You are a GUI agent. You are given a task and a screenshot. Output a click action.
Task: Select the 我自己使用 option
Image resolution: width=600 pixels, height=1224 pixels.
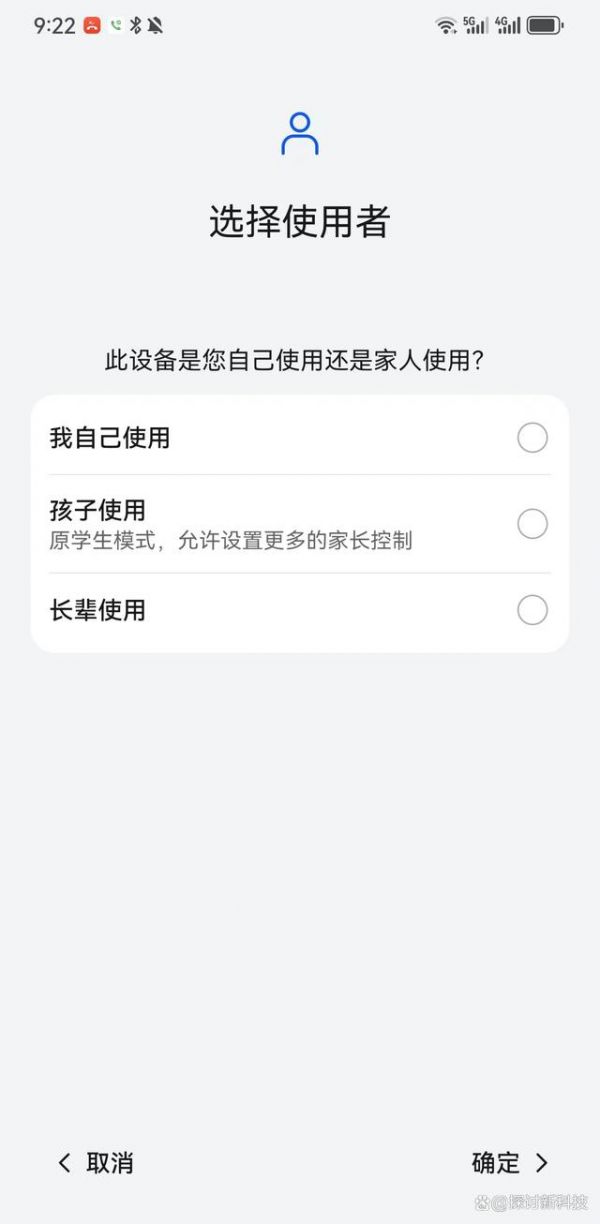tap(300, 437)
